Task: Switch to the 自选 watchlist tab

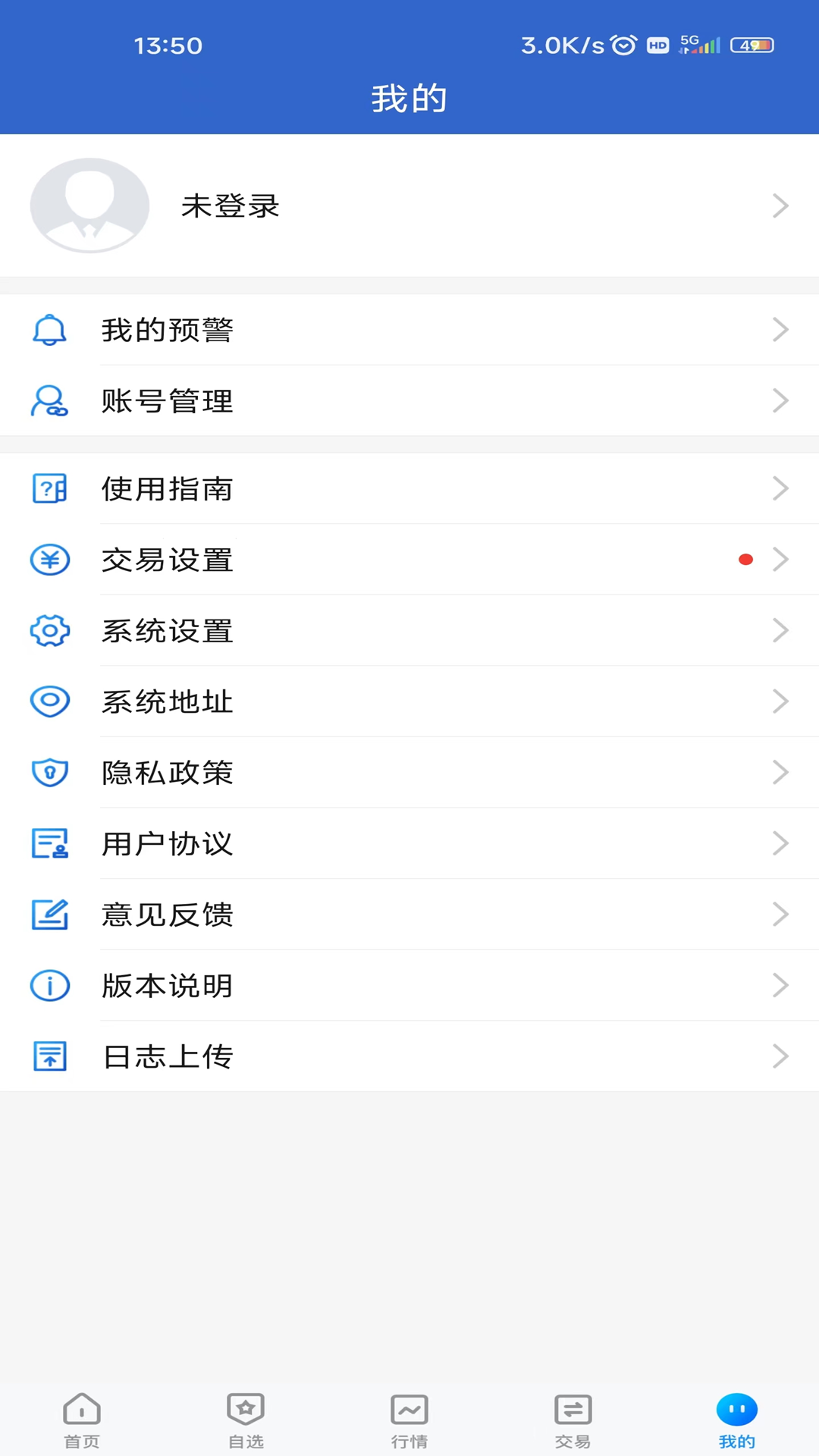Action: pyautogui.click(x=246, y=1420)
